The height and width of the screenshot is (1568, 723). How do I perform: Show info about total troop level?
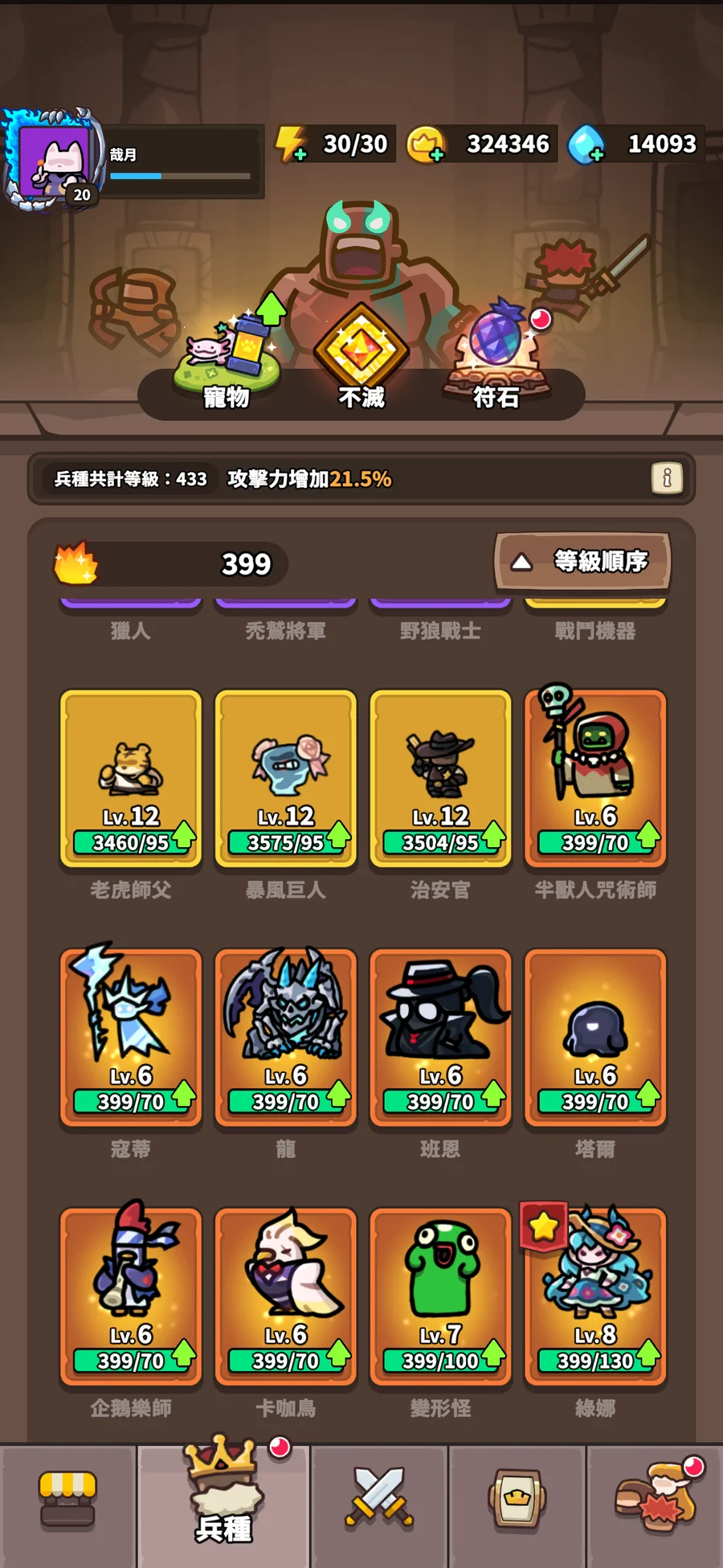click(x=667, y=478)
